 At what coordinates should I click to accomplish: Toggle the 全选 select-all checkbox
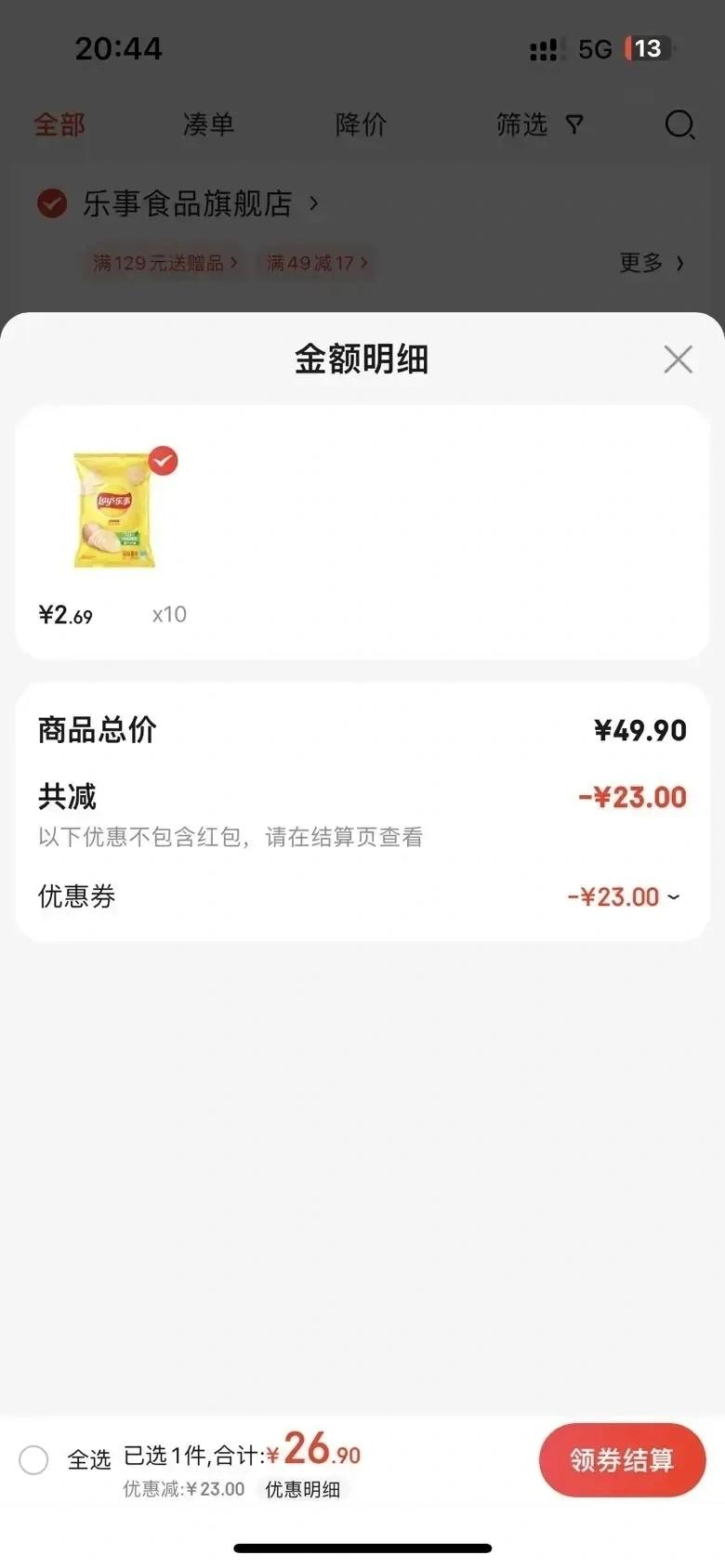pos(34,1459)
